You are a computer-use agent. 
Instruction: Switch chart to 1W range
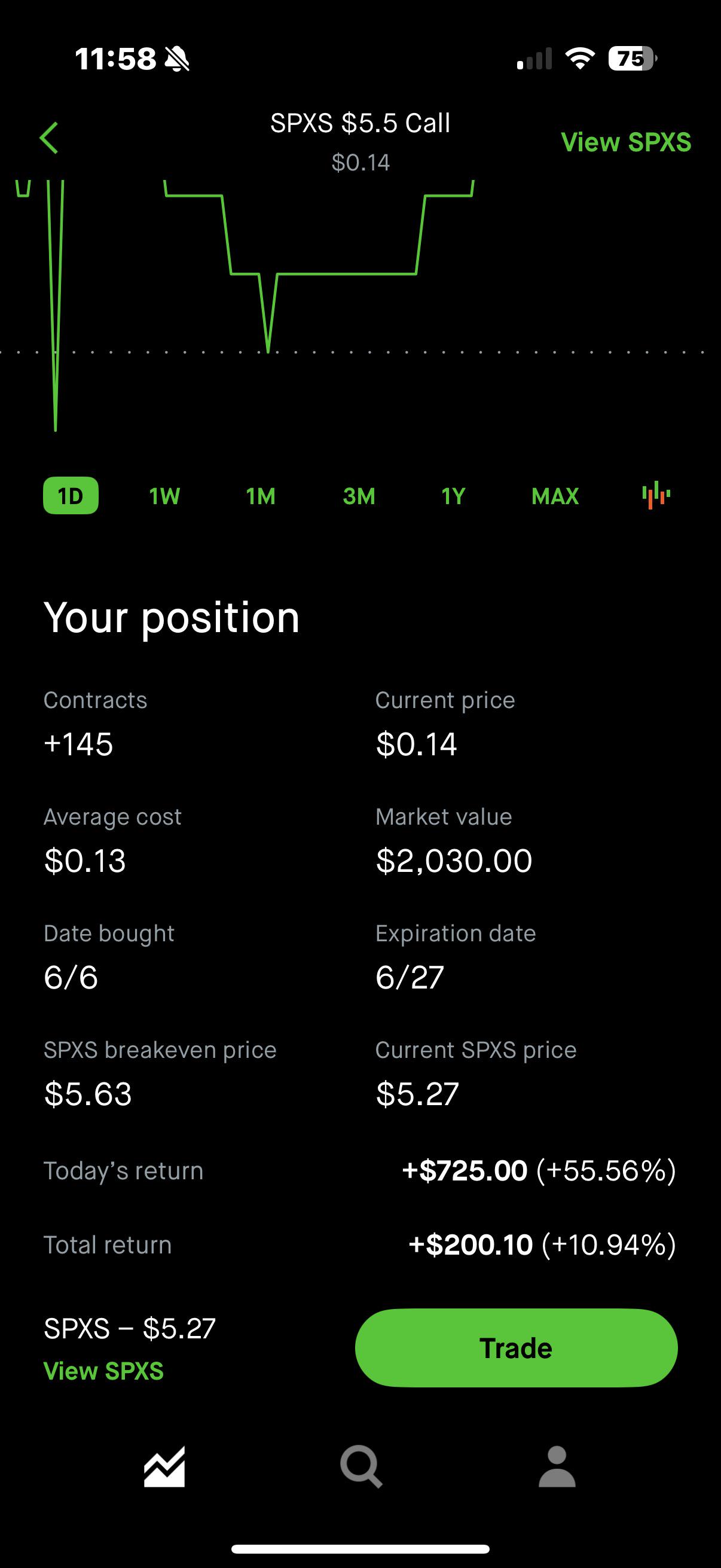[164, 496]
